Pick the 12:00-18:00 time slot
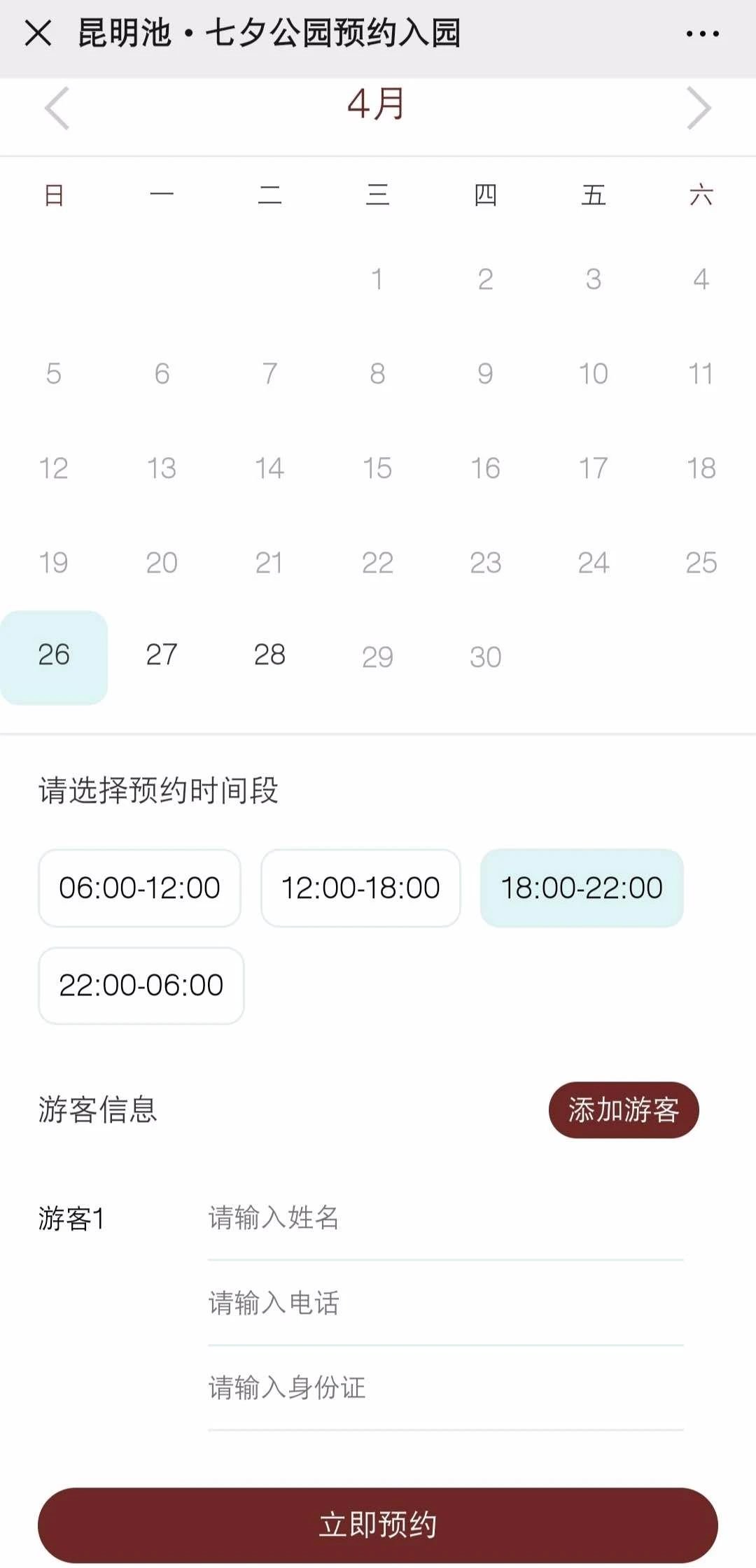Image resolution: width=756 pixels, height=1568 pixels. pyautogui.click(x=360, y=888)
